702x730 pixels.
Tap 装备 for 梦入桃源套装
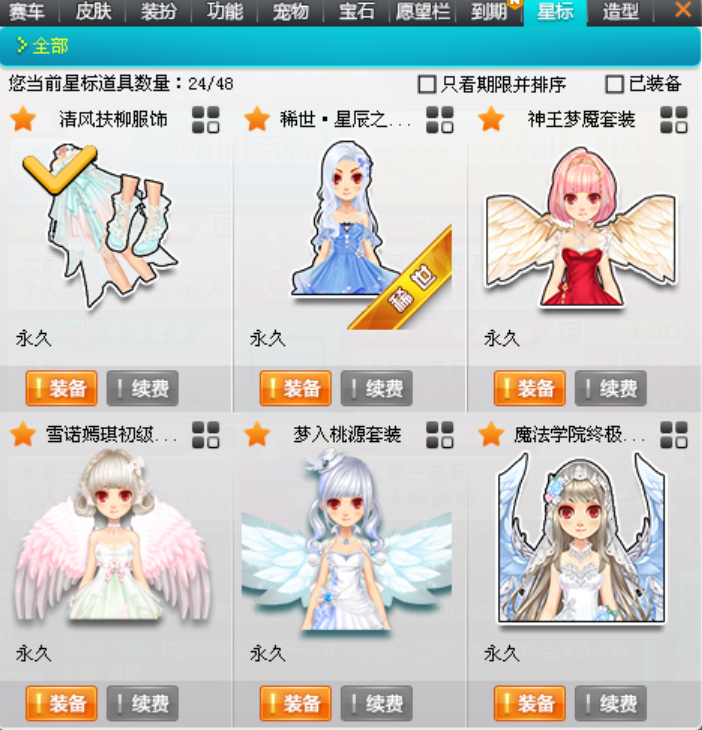point(295,703)
